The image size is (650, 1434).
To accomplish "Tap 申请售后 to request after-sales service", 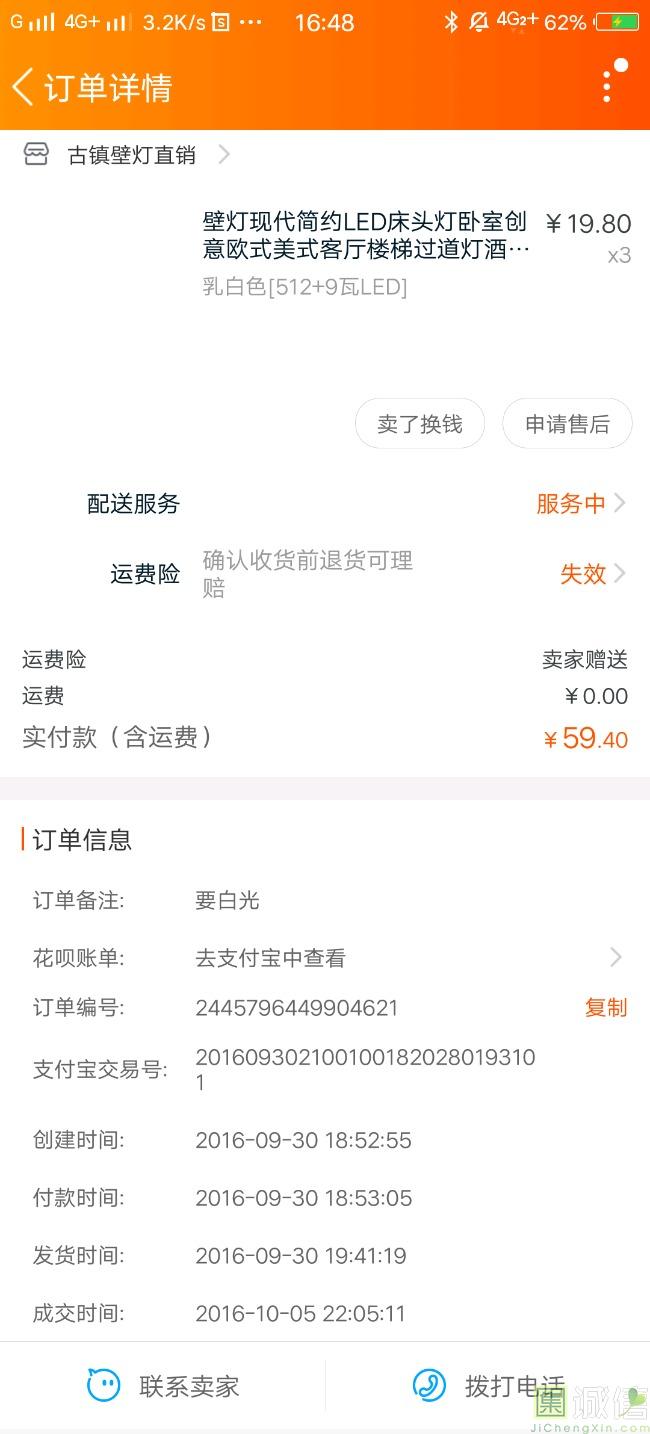I will [567, 424].
